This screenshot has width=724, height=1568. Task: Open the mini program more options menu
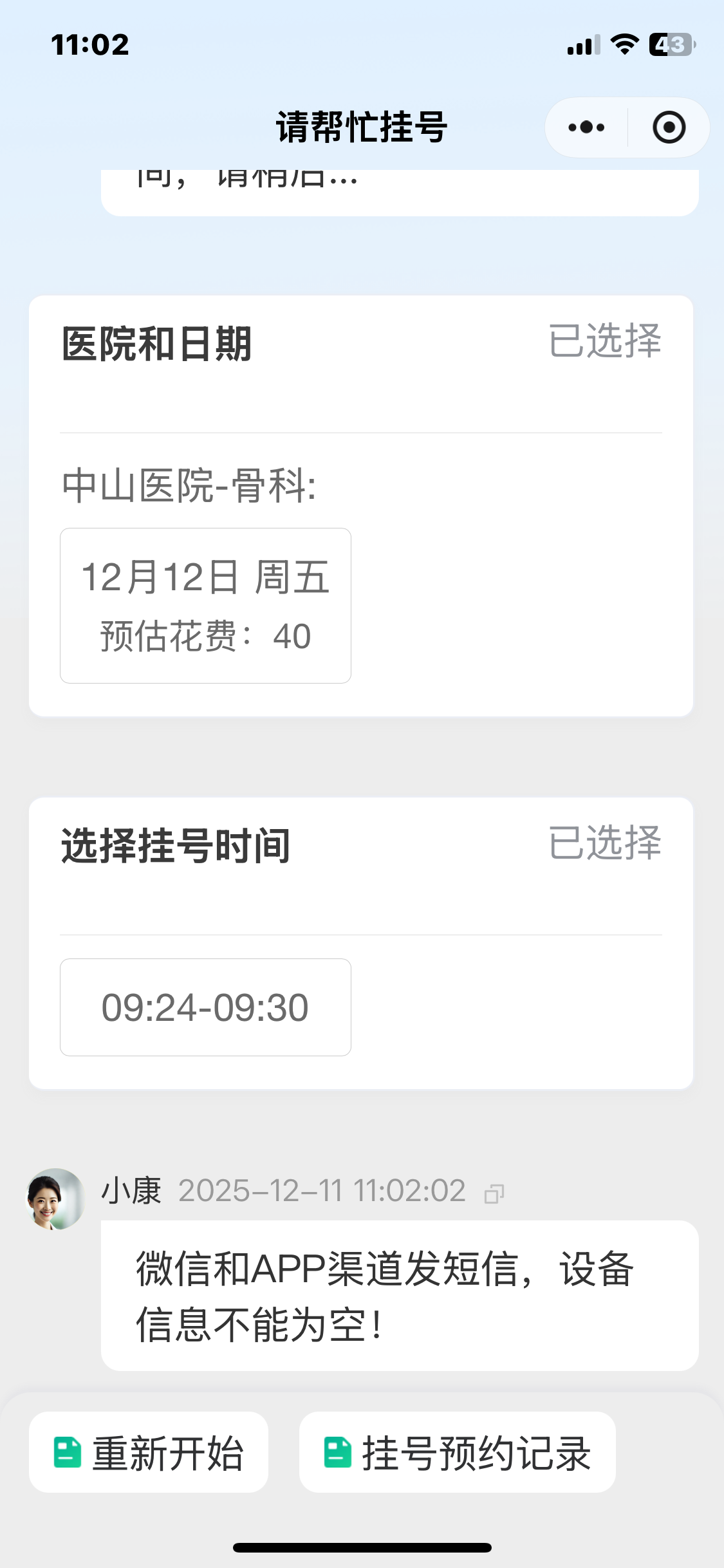click(x=586, y=127)
